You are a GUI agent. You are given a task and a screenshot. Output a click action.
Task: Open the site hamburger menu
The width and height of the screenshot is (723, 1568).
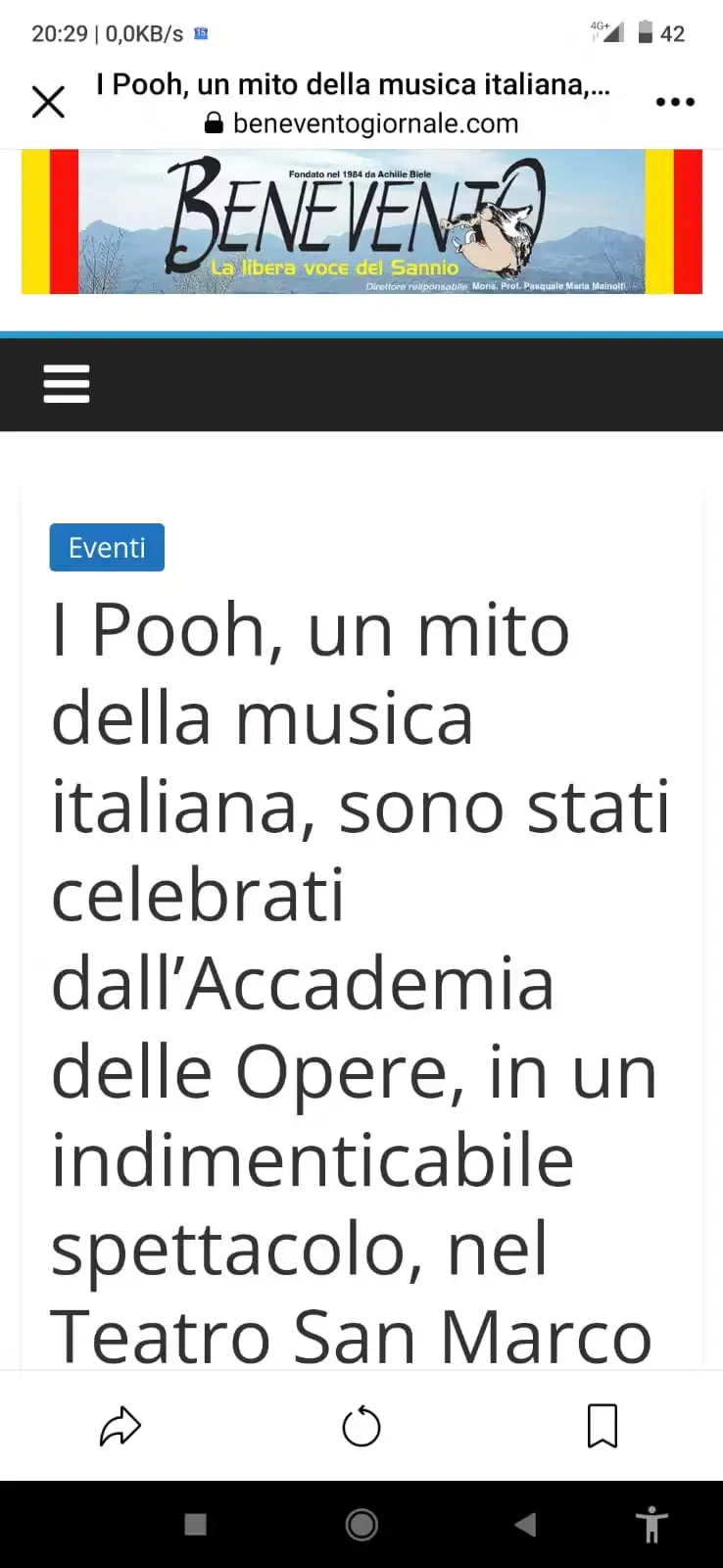(67, 384)
